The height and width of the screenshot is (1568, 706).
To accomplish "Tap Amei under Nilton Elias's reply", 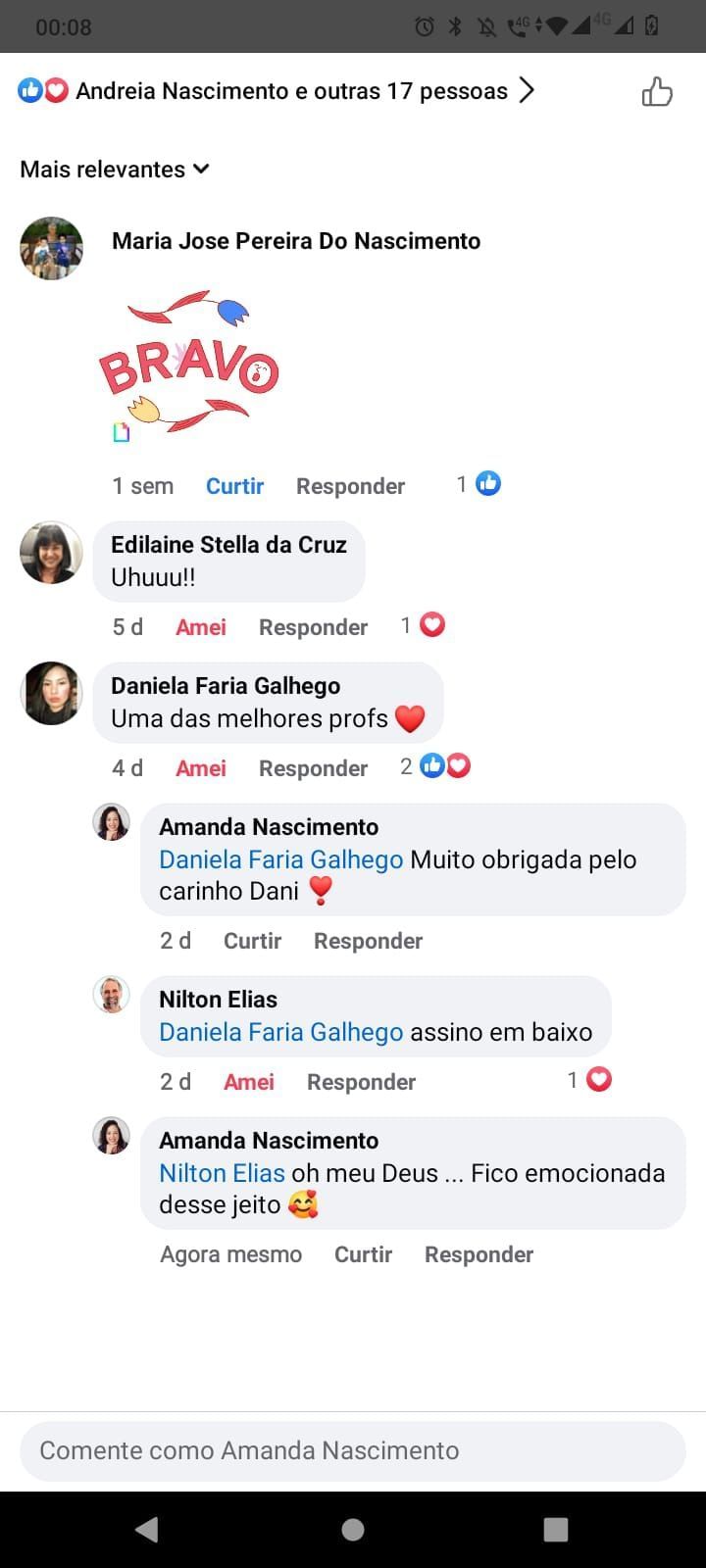I will click(x=249, y=1082).
